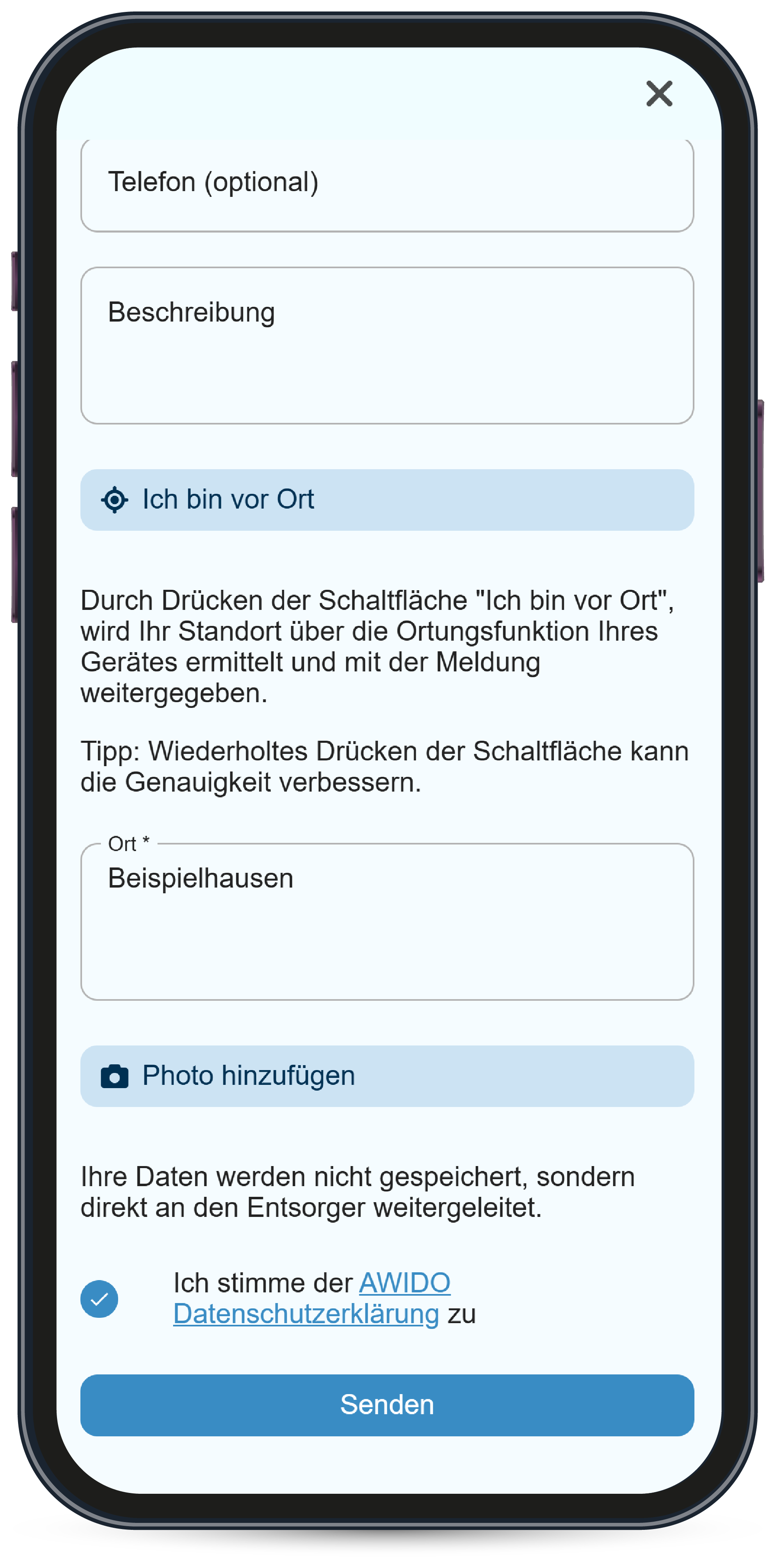Image resolution: width=774 pixels, height=1568 pixels.
Task: Uncheck the privacy consent checkbox
Action: (99, 1299)
